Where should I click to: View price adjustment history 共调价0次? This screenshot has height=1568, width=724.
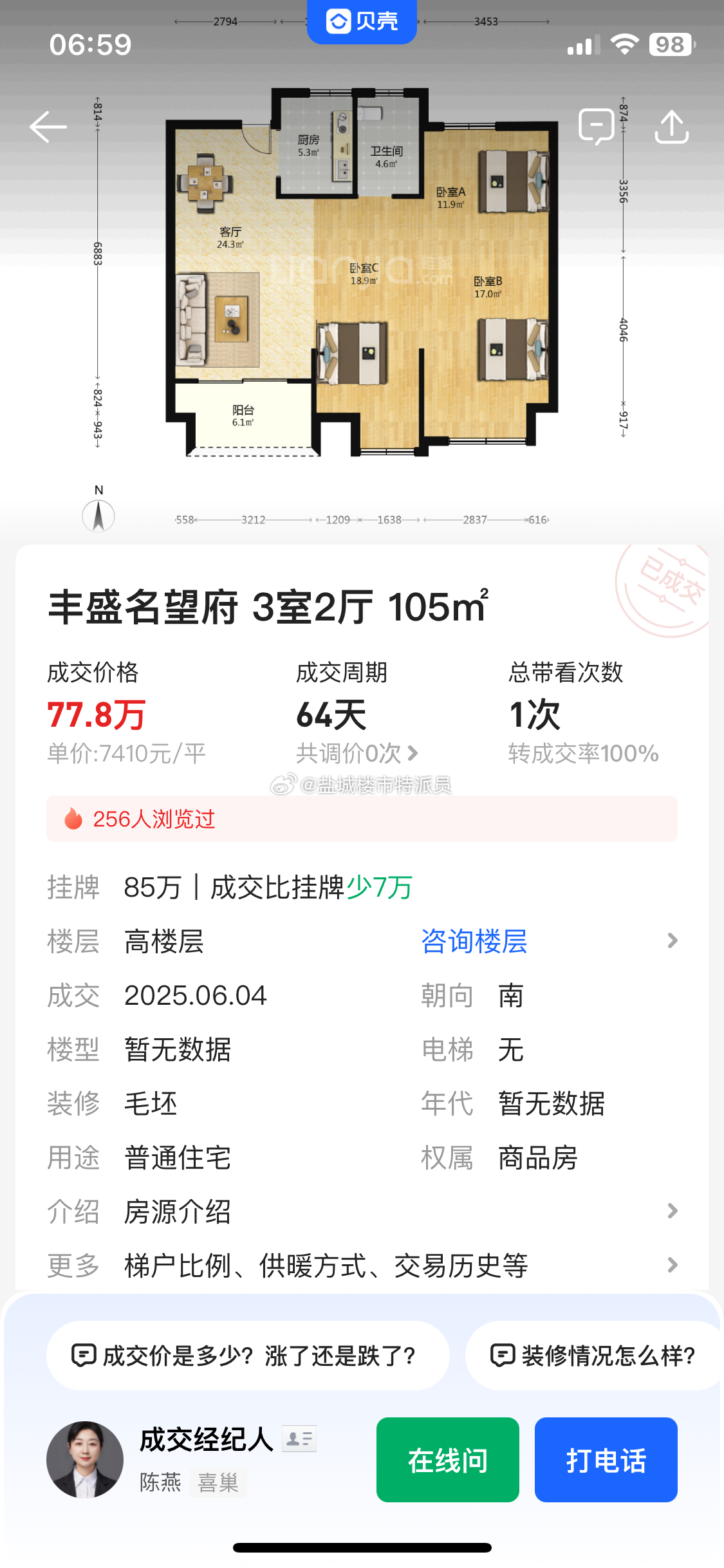pos(357,753)
